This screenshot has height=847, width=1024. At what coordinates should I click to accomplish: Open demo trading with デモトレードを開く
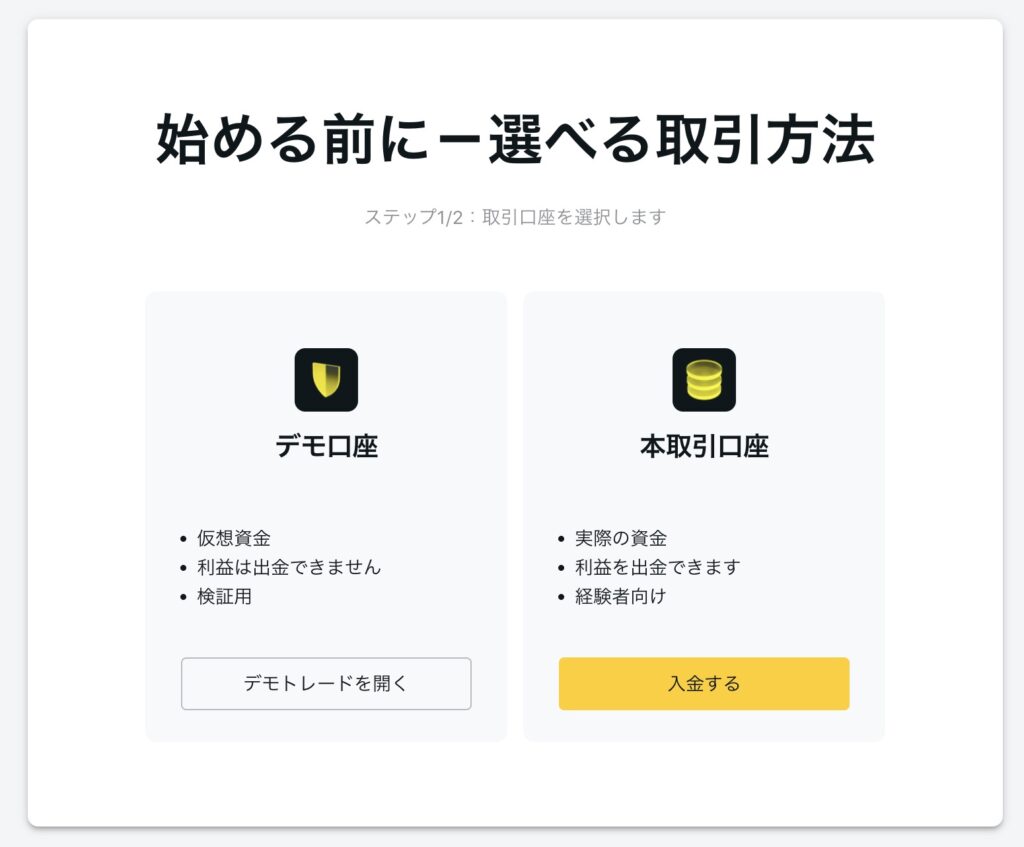point(326,684)
